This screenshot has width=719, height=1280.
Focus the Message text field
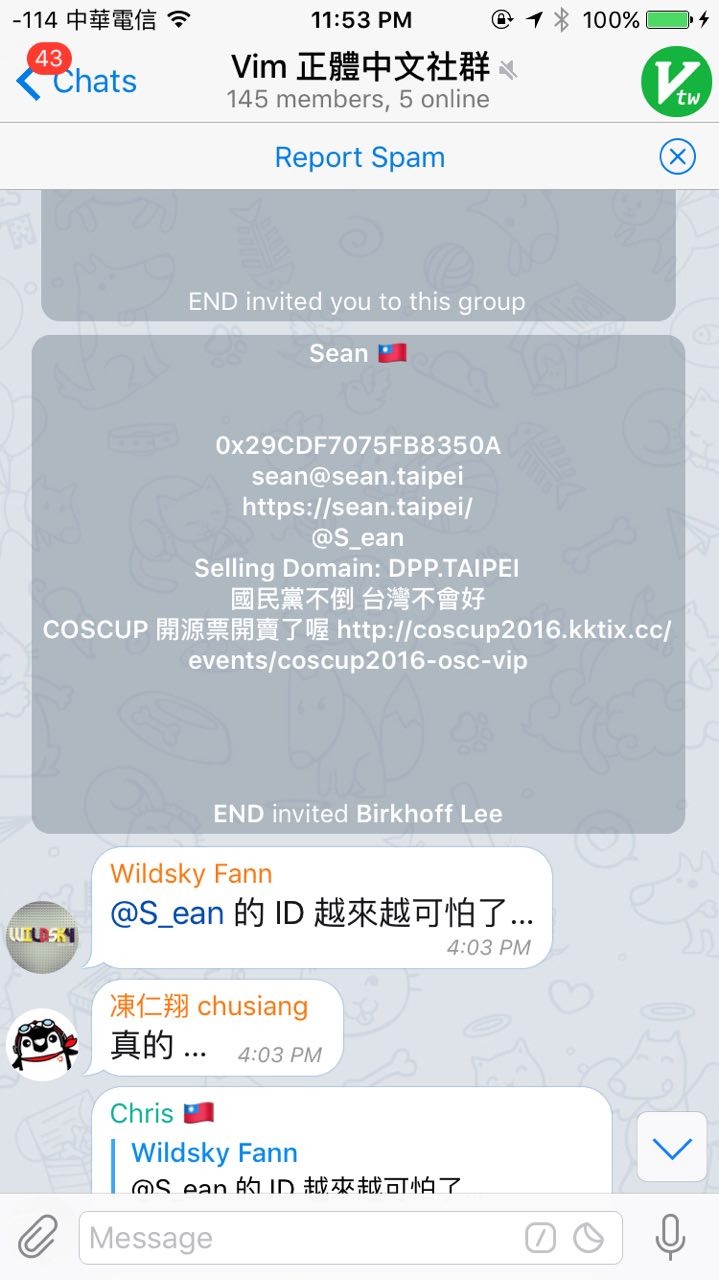[x=300, y=1239]
